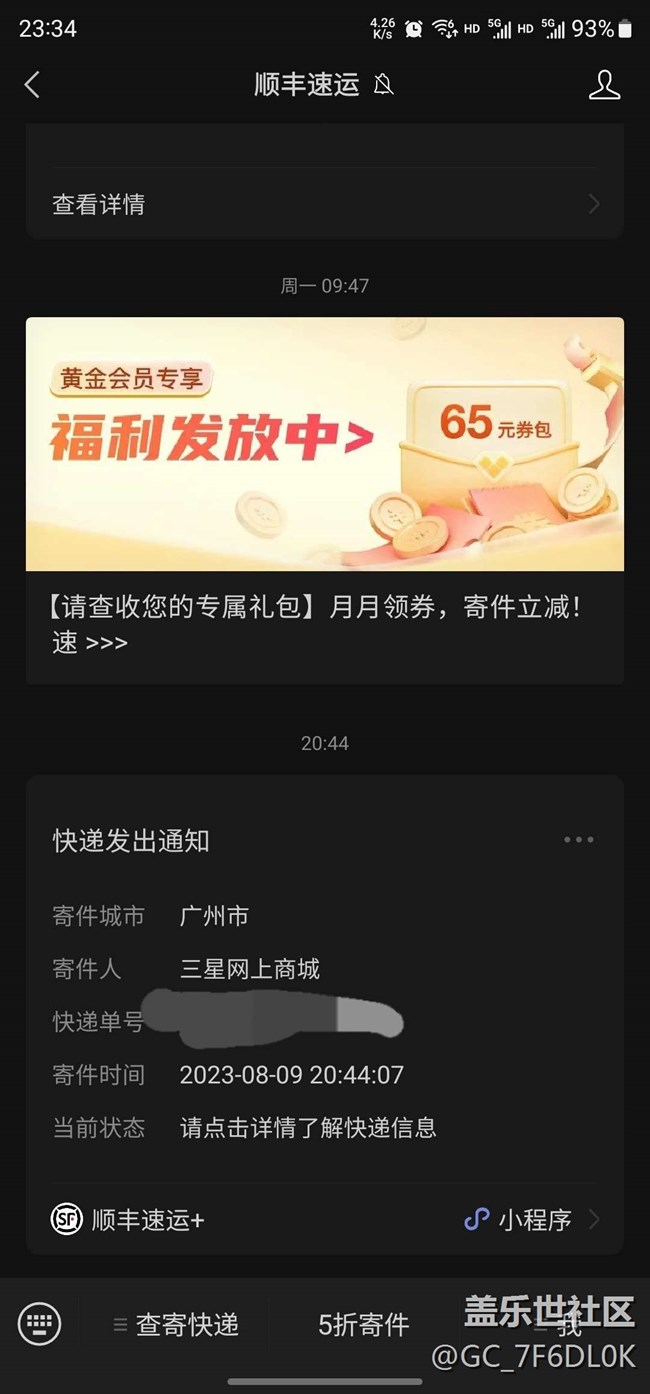This screenshot has width=650, height=1394.
Task: Open the account profile icon
Action: pos(604,85)
